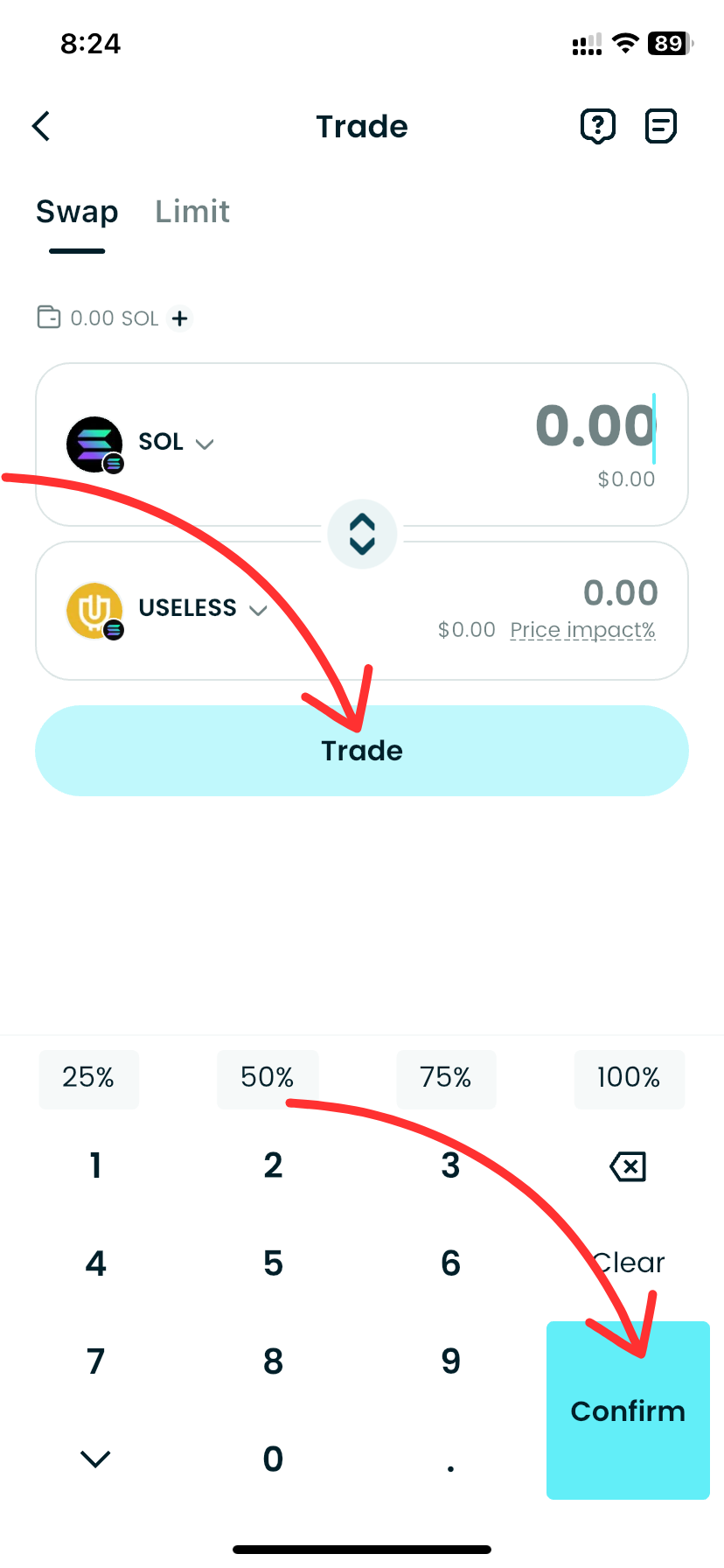Choose the 50% amount chip
This screenshot has width=724, height=1568.
coord(268,1078)
